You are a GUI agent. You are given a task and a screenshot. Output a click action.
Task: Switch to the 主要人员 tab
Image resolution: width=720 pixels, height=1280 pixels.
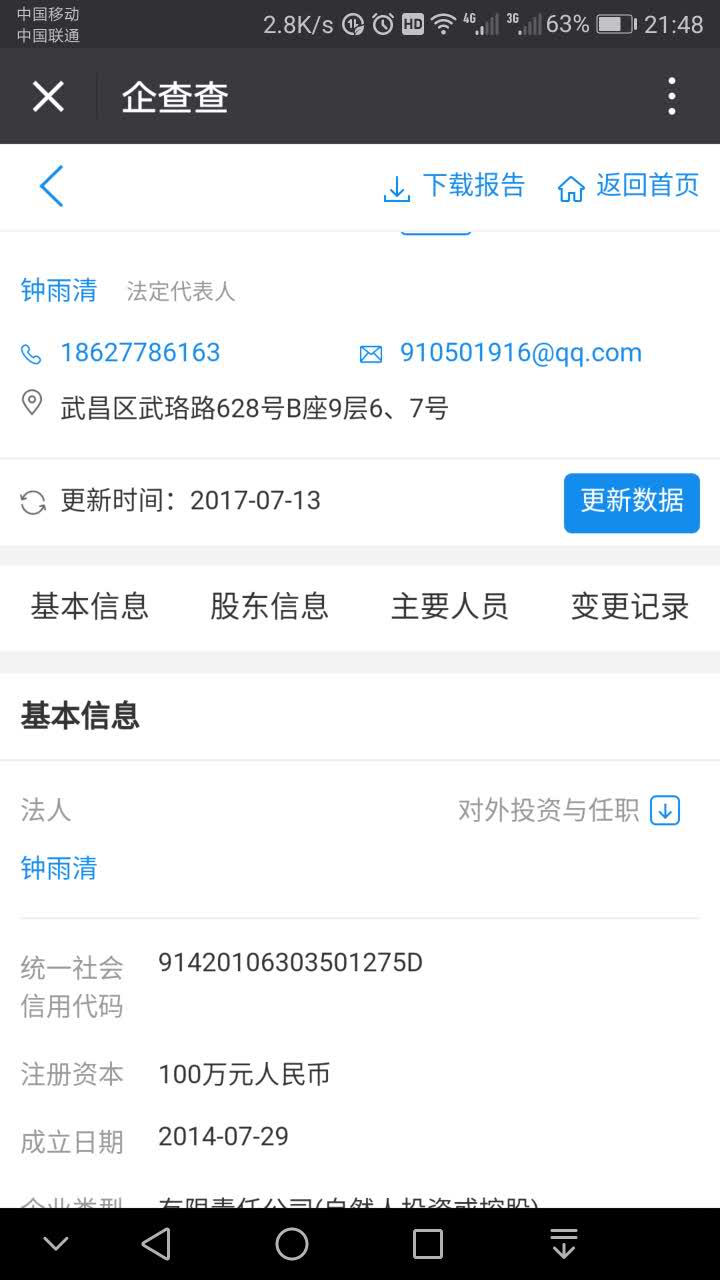tap(449, 606)
